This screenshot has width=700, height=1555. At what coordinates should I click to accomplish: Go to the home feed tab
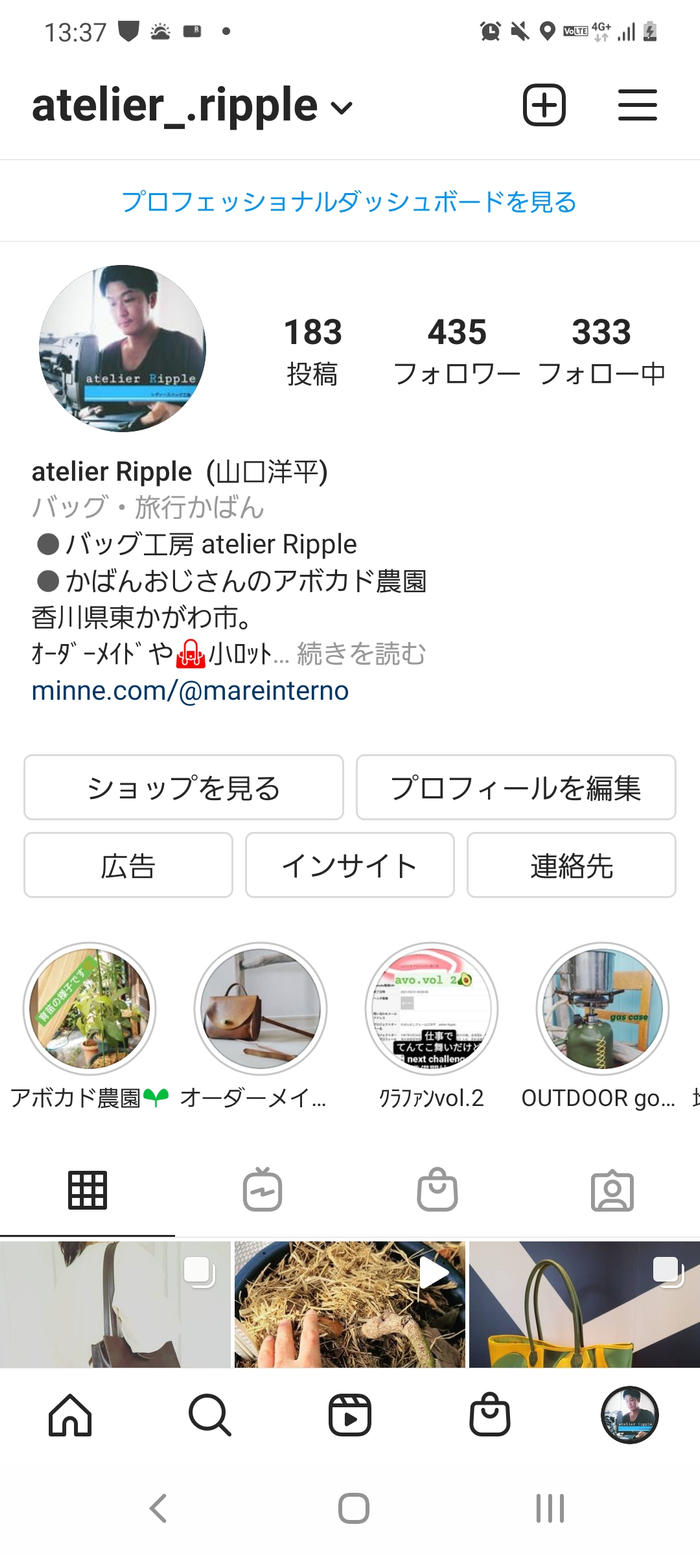70,1415
